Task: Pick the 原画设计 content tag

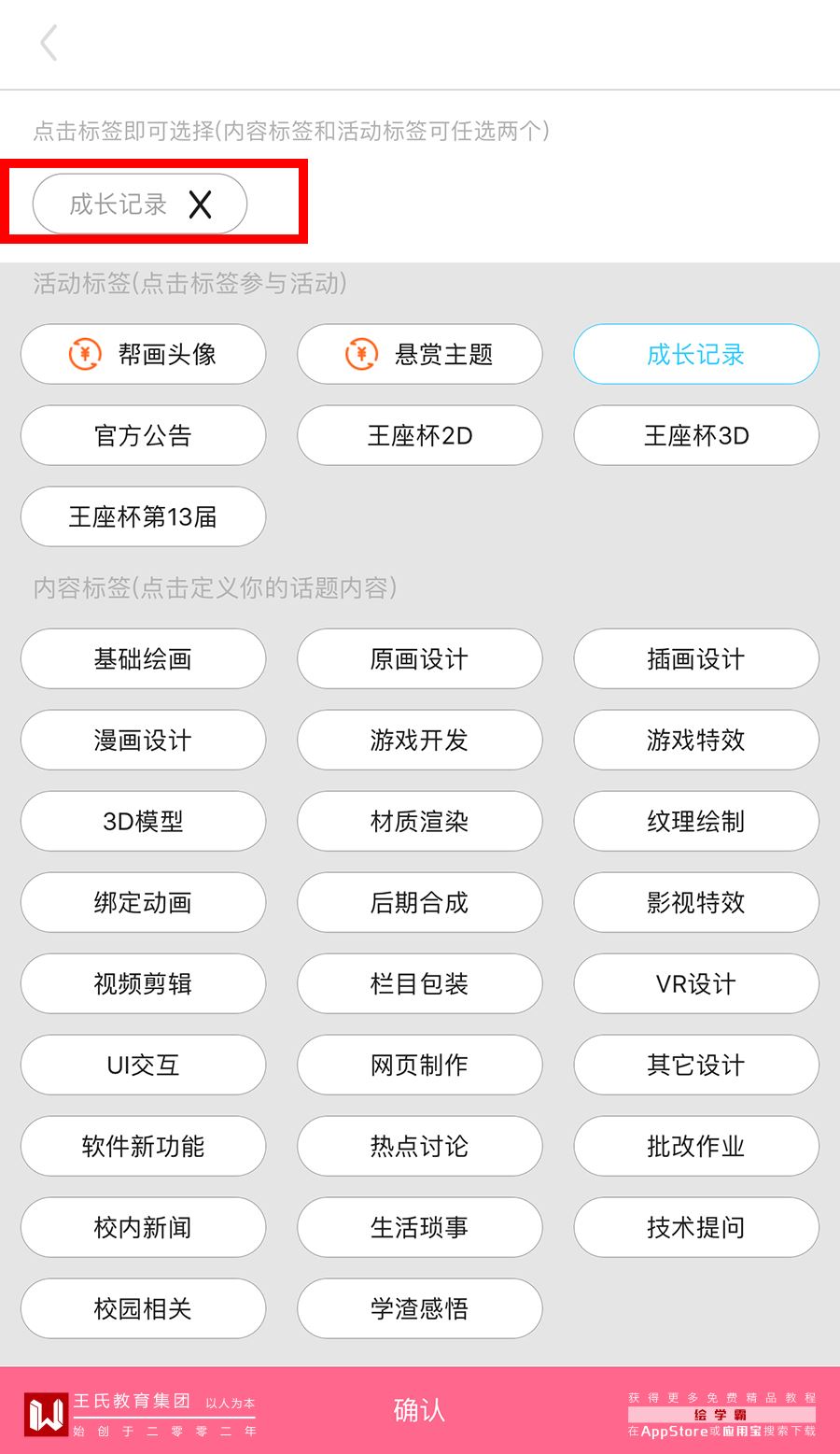Action: tap(420, 659)
